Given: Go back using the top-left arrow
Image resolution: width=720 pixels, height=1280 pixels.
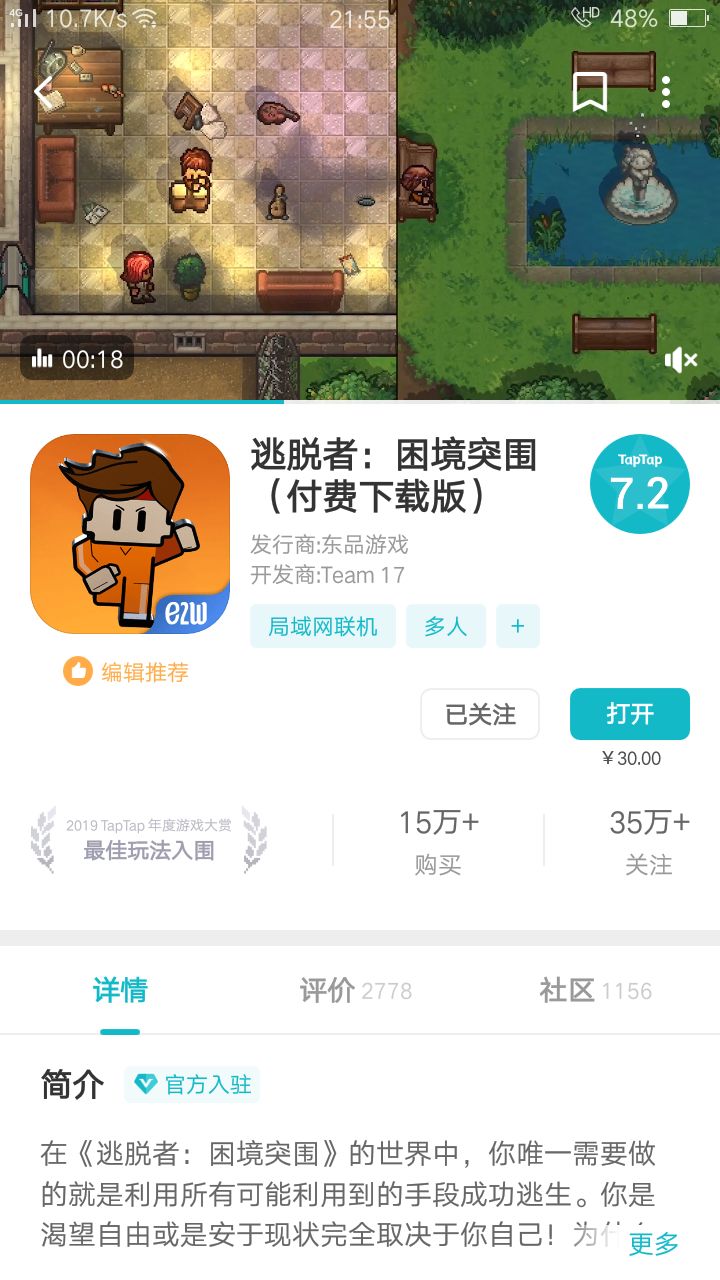Looking at the screenshot, I should (x=44, y=93).
